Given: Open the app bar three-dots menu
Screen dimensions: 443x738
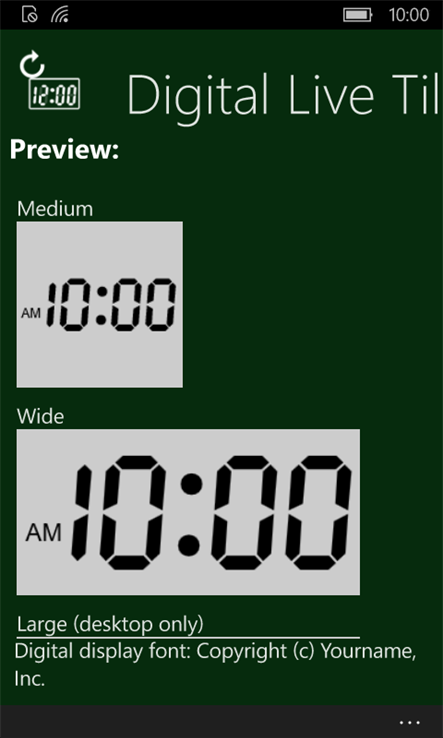Looking at the screenshot, I should click(x=410, y=722).
